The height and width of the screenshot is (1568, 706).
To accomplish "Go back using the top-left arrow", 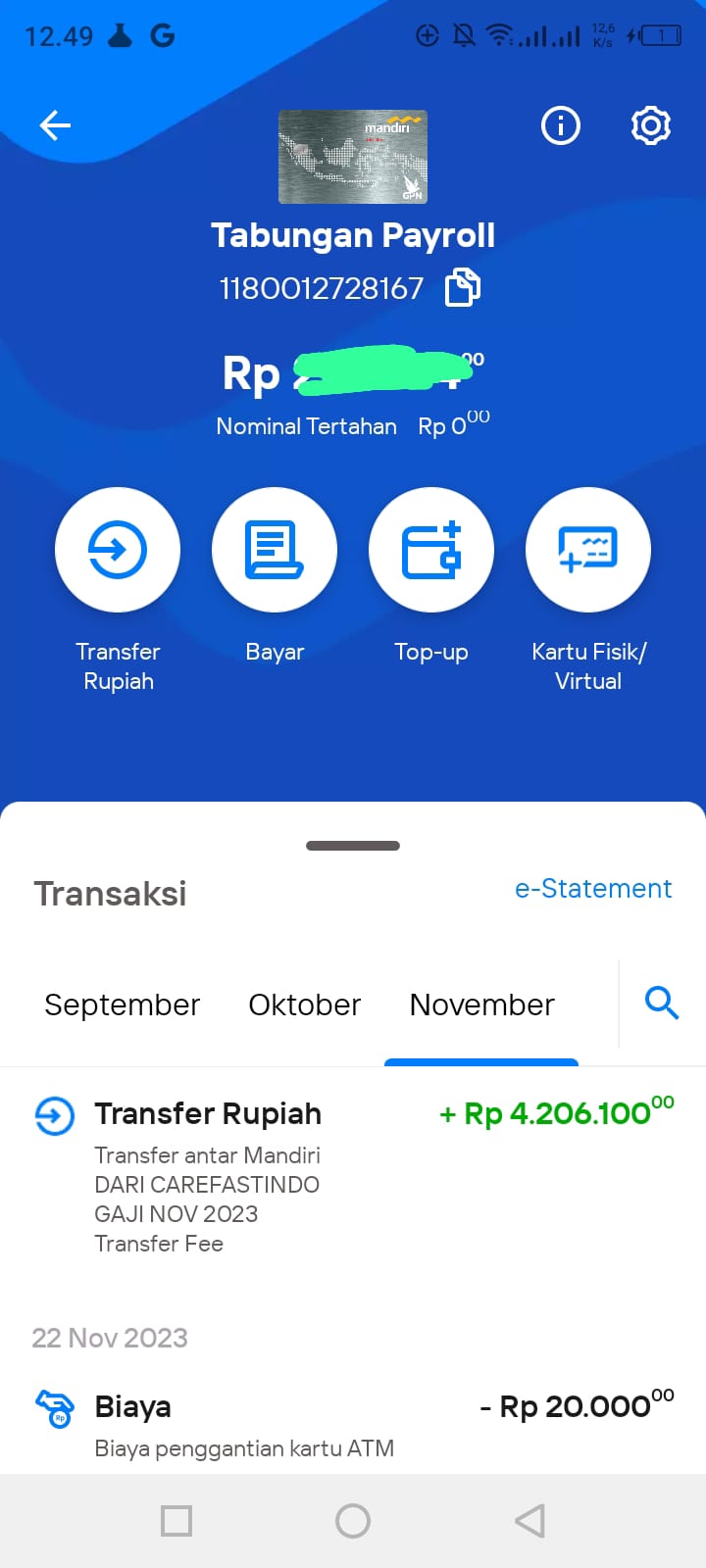I will (x=55, y=125).
